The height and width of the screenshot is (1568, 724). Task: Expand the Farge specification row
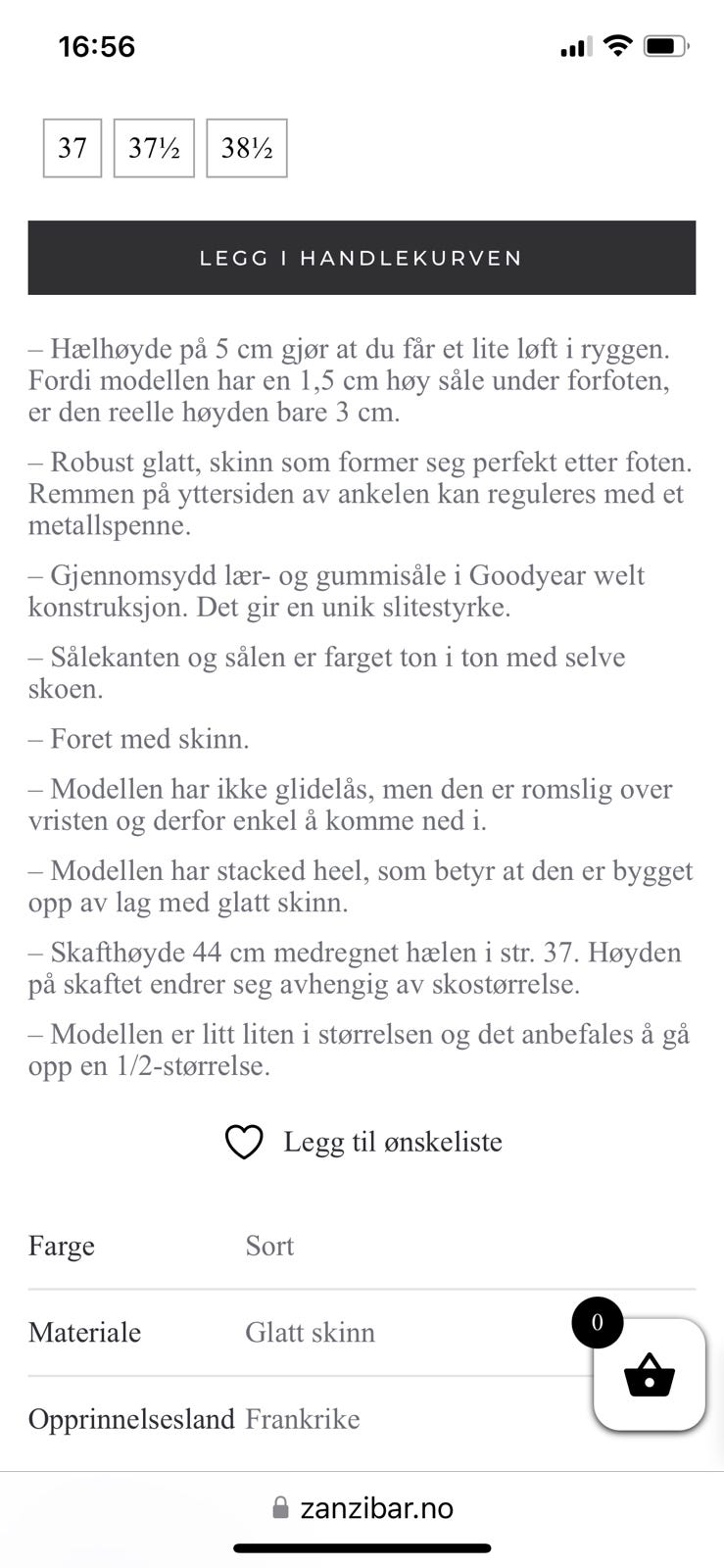pyautogui.click(x=62, y=1246)
